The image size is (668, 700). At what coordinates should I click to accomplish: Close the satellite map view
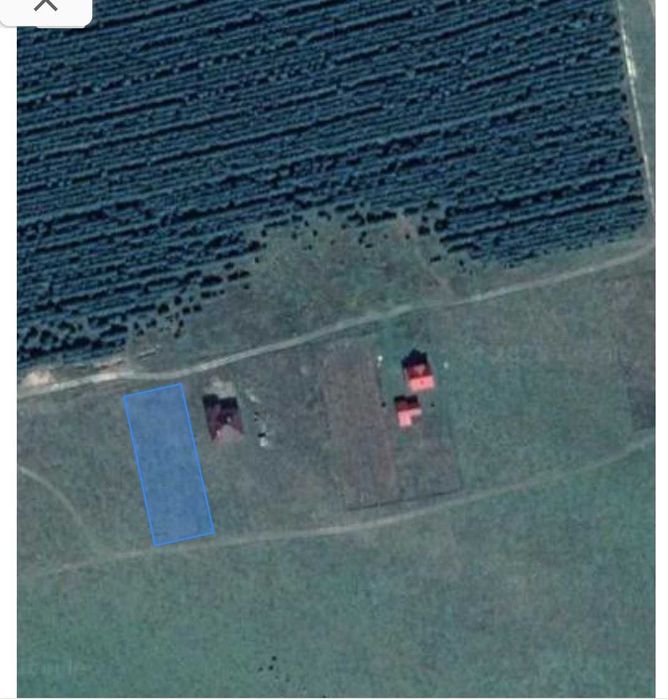(46, 6)
